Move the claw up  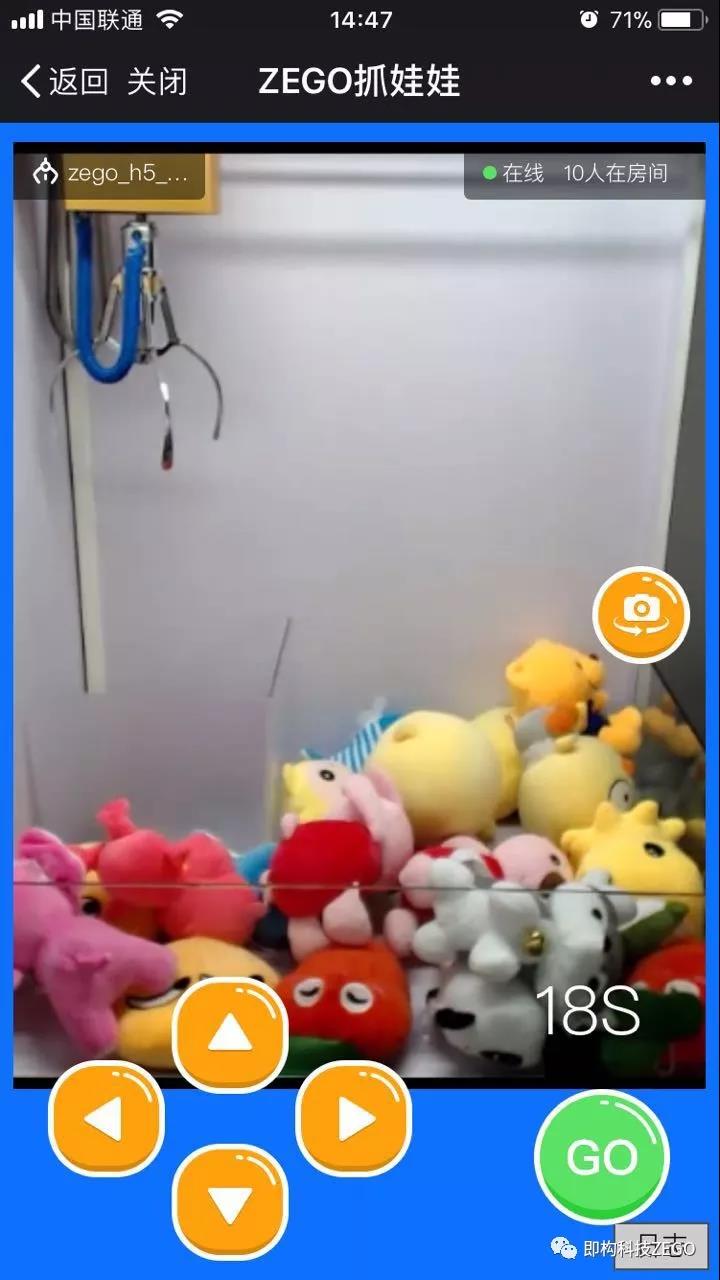[x=230, y=1034]
